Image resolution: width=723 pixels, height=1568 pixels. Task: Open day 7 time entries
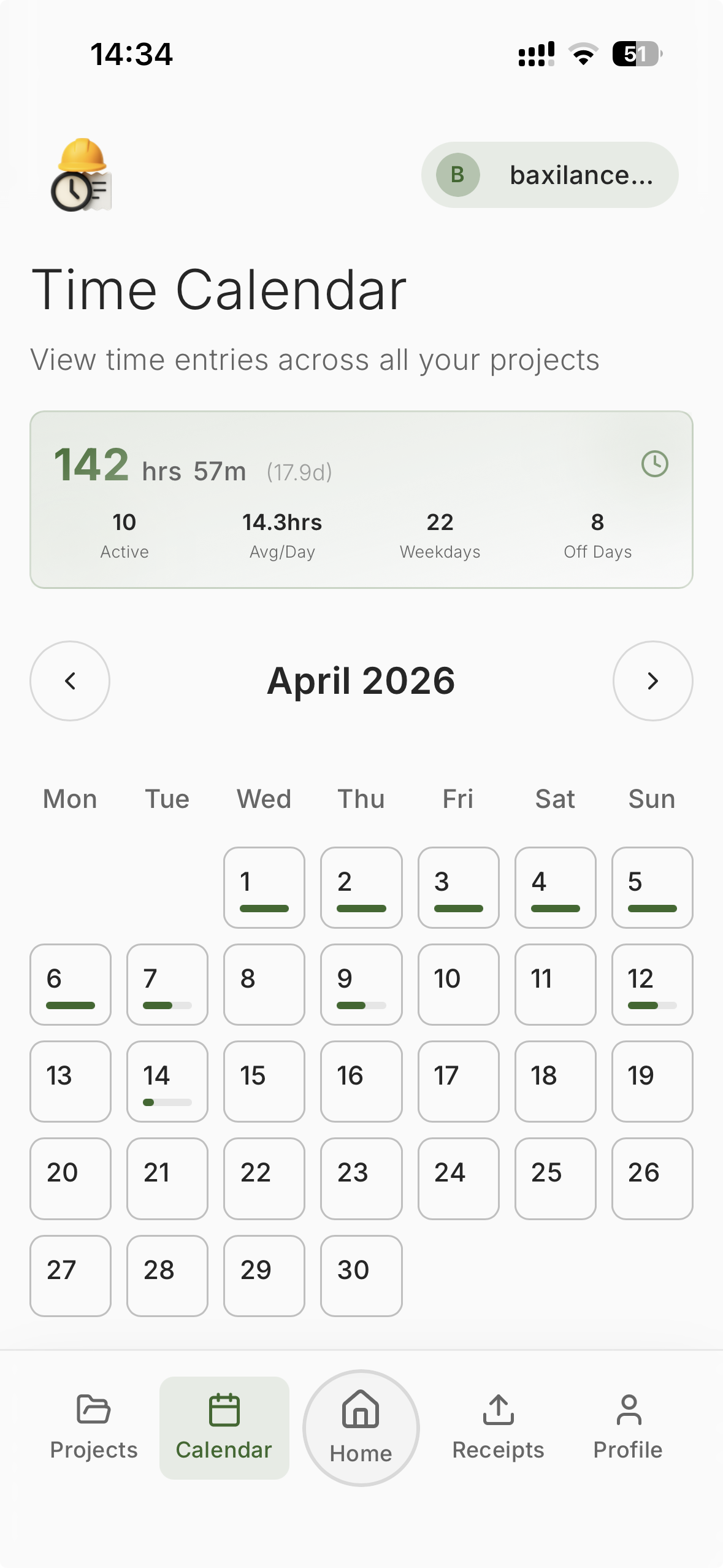click(x=167, y=985)
